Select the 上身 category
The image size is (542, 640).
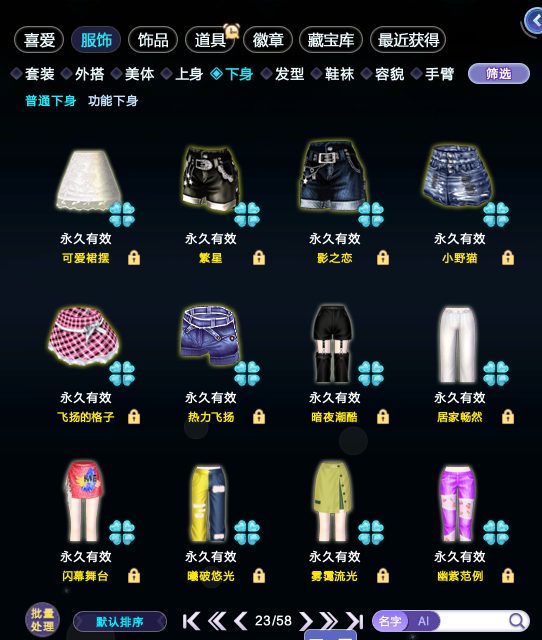(183, 74)
